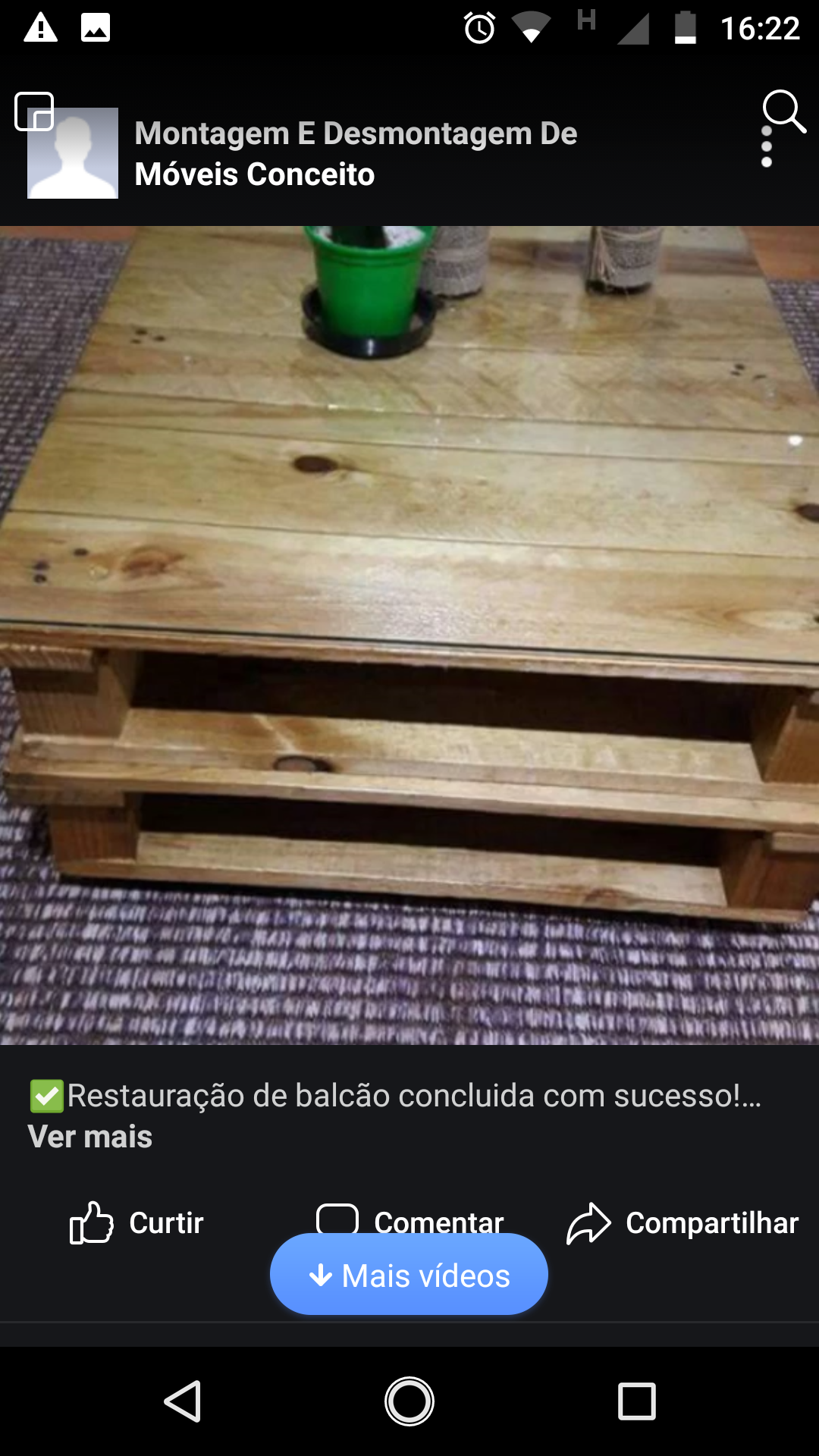Screen dimensions: 819x1456
Task: Share the post via Compartilhar
Action: point(682,1222)
